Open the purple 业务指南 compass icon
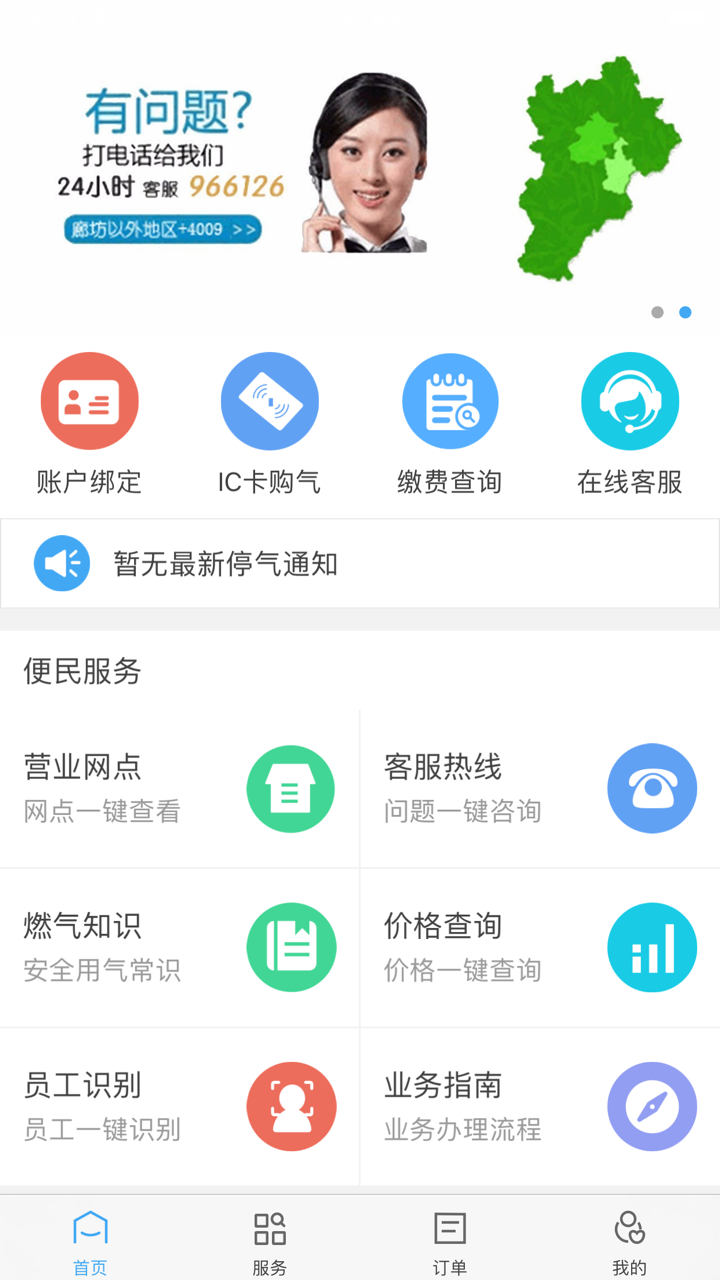This screenshot has width=720, height=1280. pos(652,1106)
